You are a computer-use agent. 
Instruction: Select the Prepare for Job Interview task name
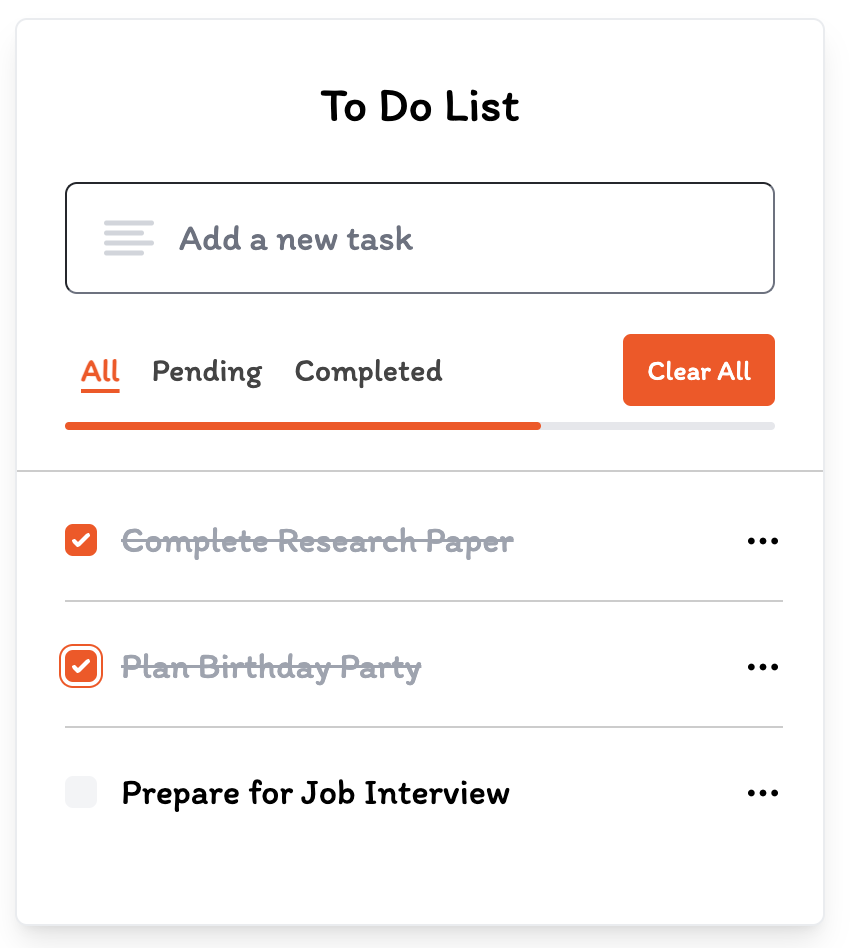(x=314, y=793)
